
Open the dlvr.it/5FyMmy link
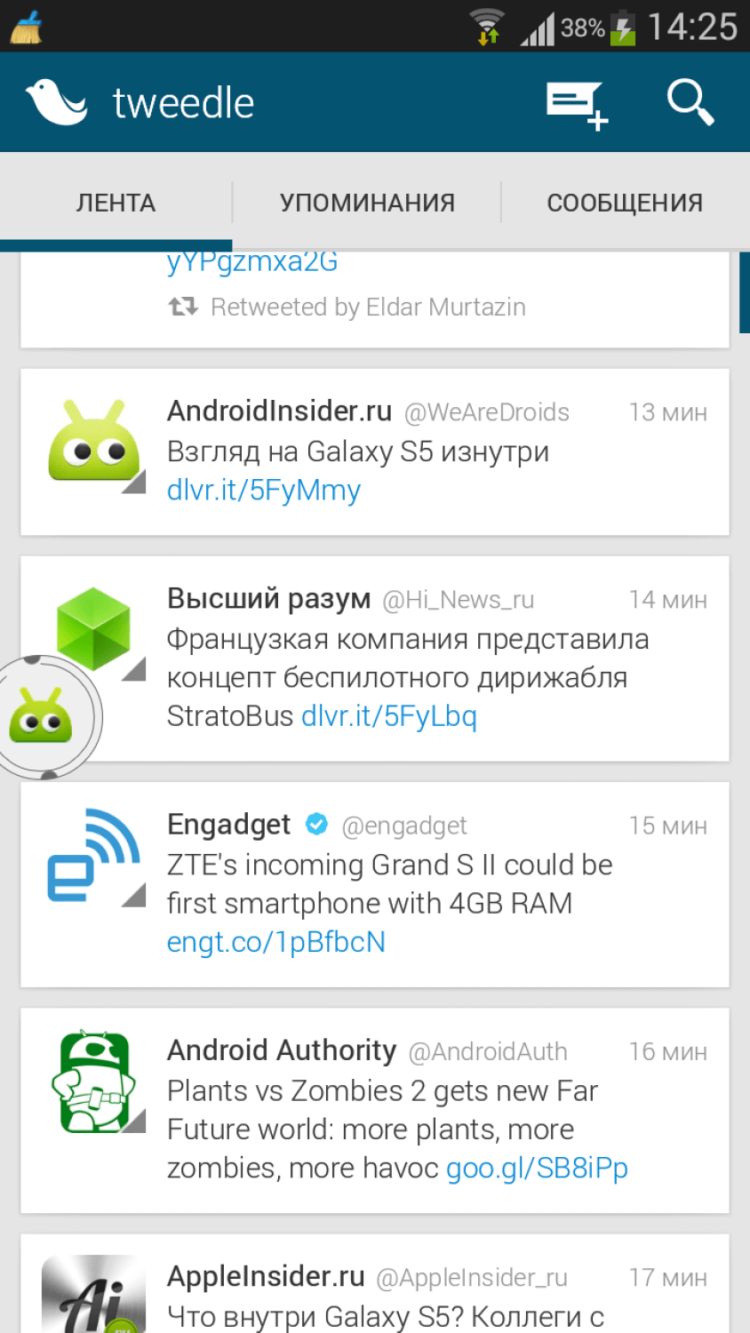(264, 491)
